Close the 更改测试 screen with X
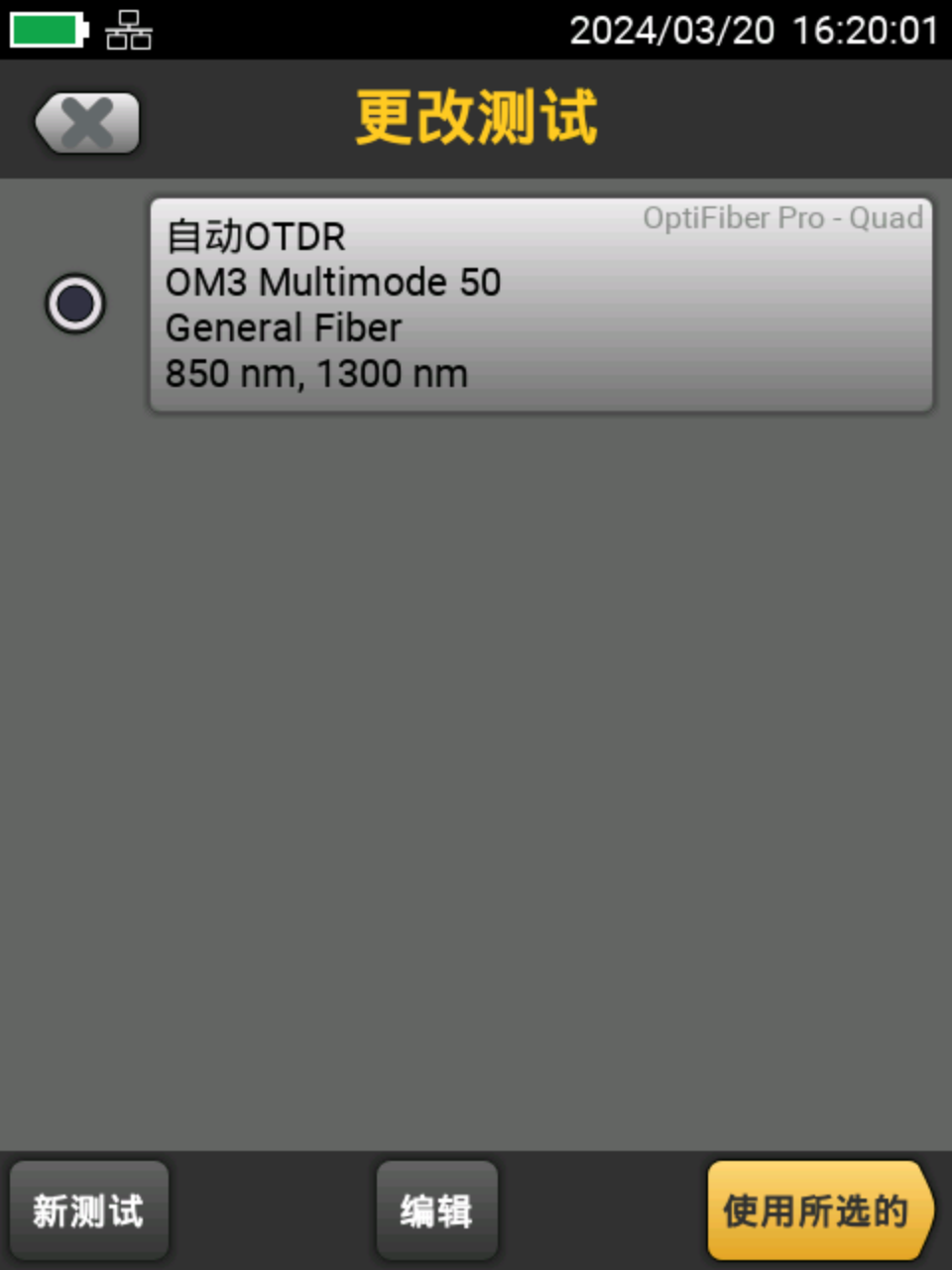This screenshot has height=1270, width=952. pyautogui.click(x=87, y=123)
